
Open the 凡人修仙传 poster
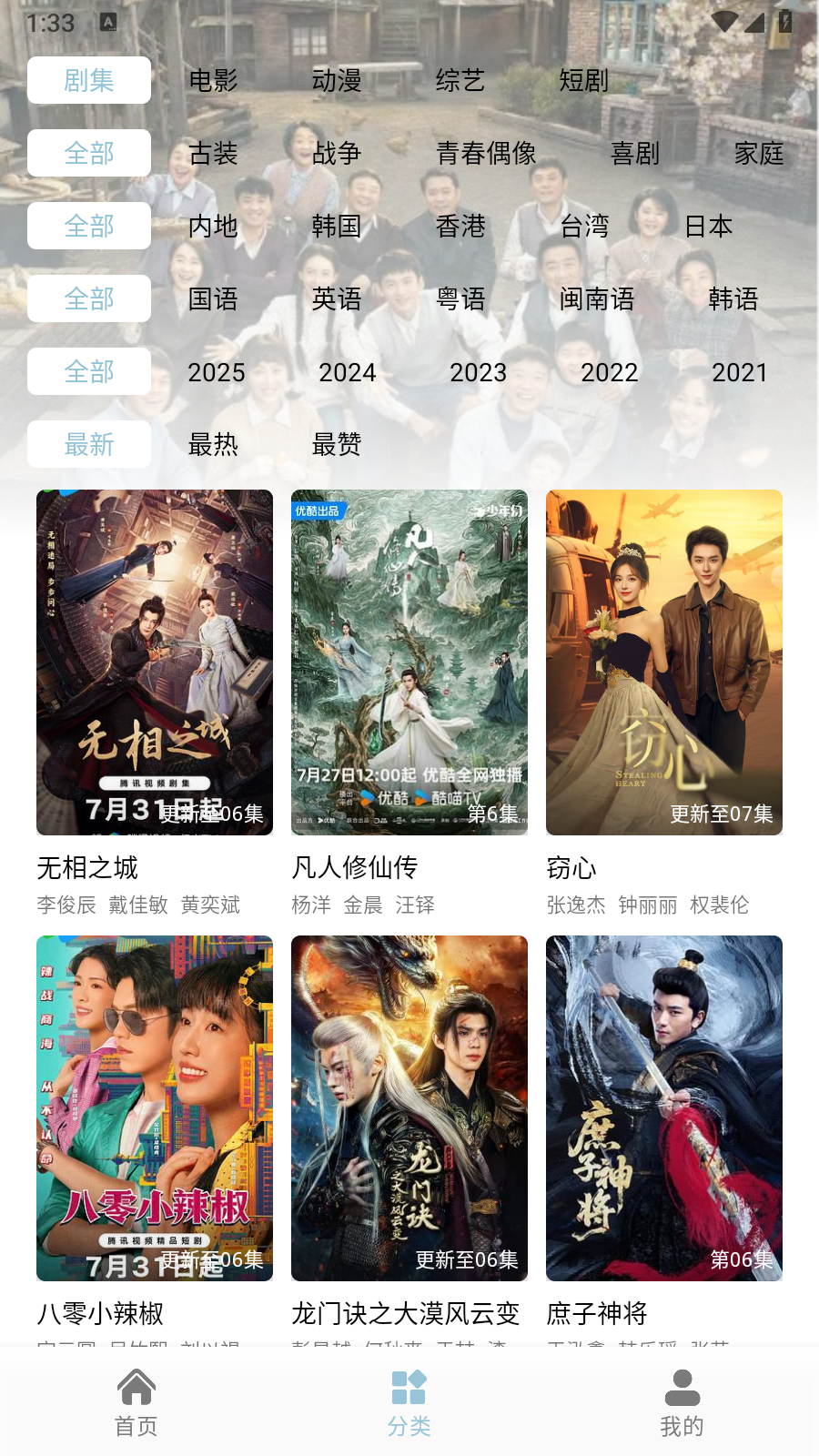[409, 662]
